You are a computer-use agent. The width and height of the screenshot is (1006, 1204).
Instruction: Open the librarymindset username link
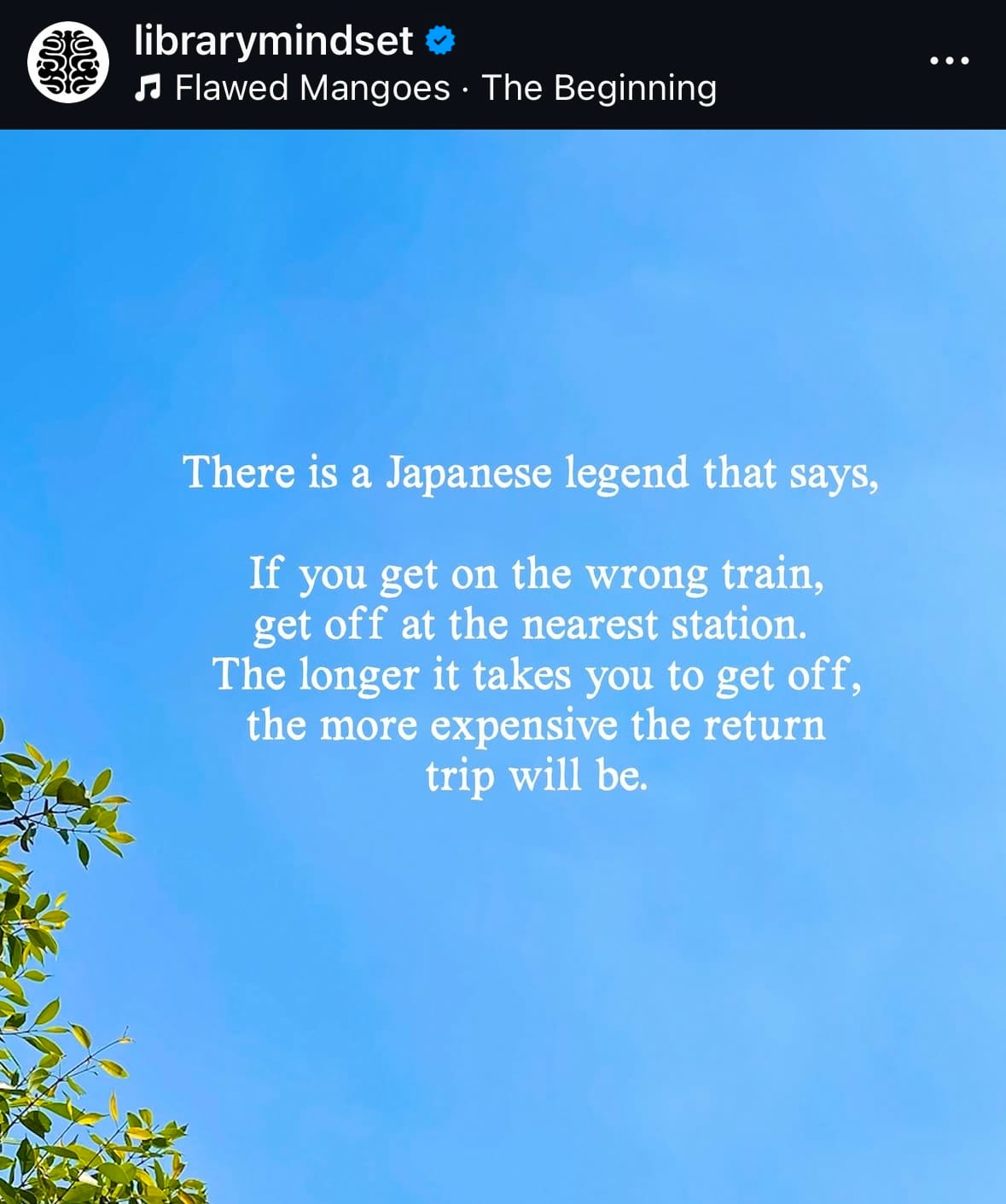click(x=273, y=40)
